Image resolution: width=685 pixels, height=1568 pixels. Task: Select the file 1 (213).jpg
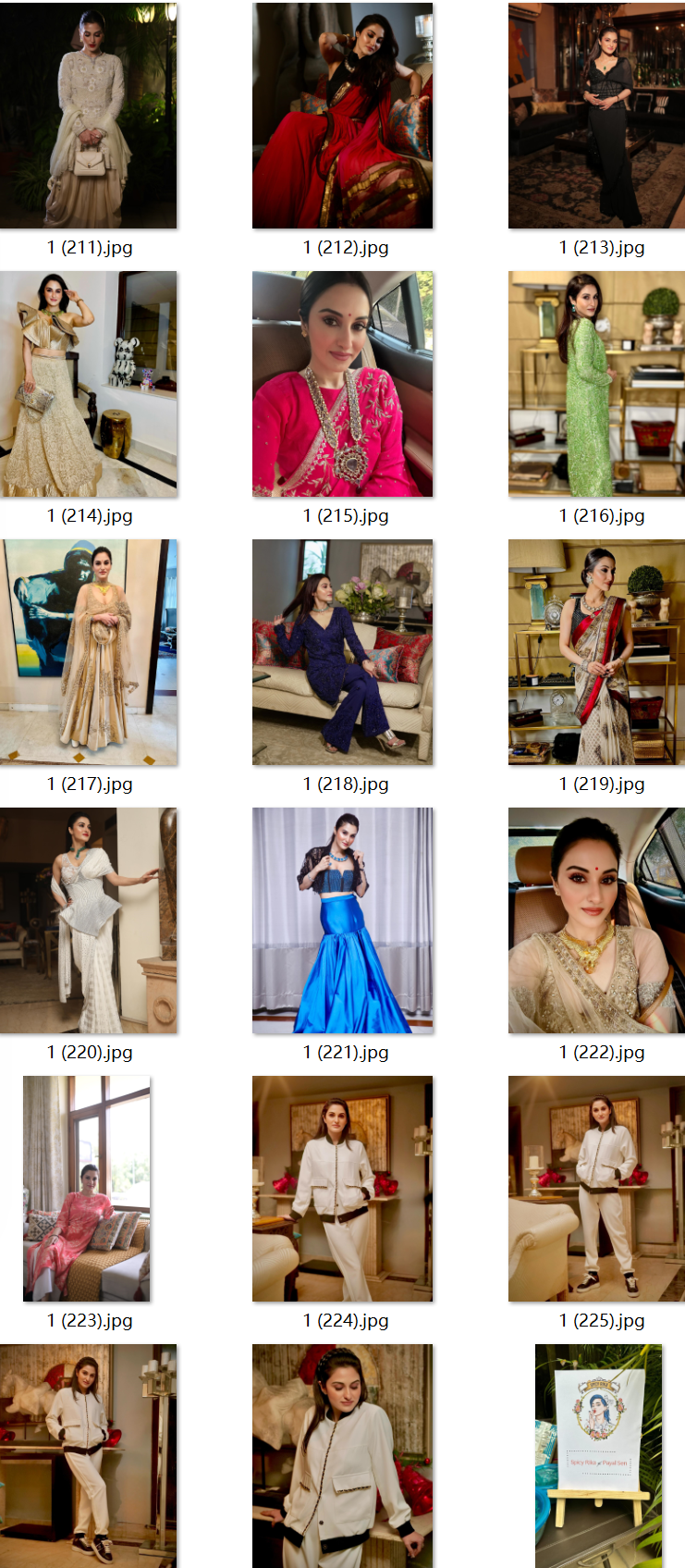pos(596,116)
